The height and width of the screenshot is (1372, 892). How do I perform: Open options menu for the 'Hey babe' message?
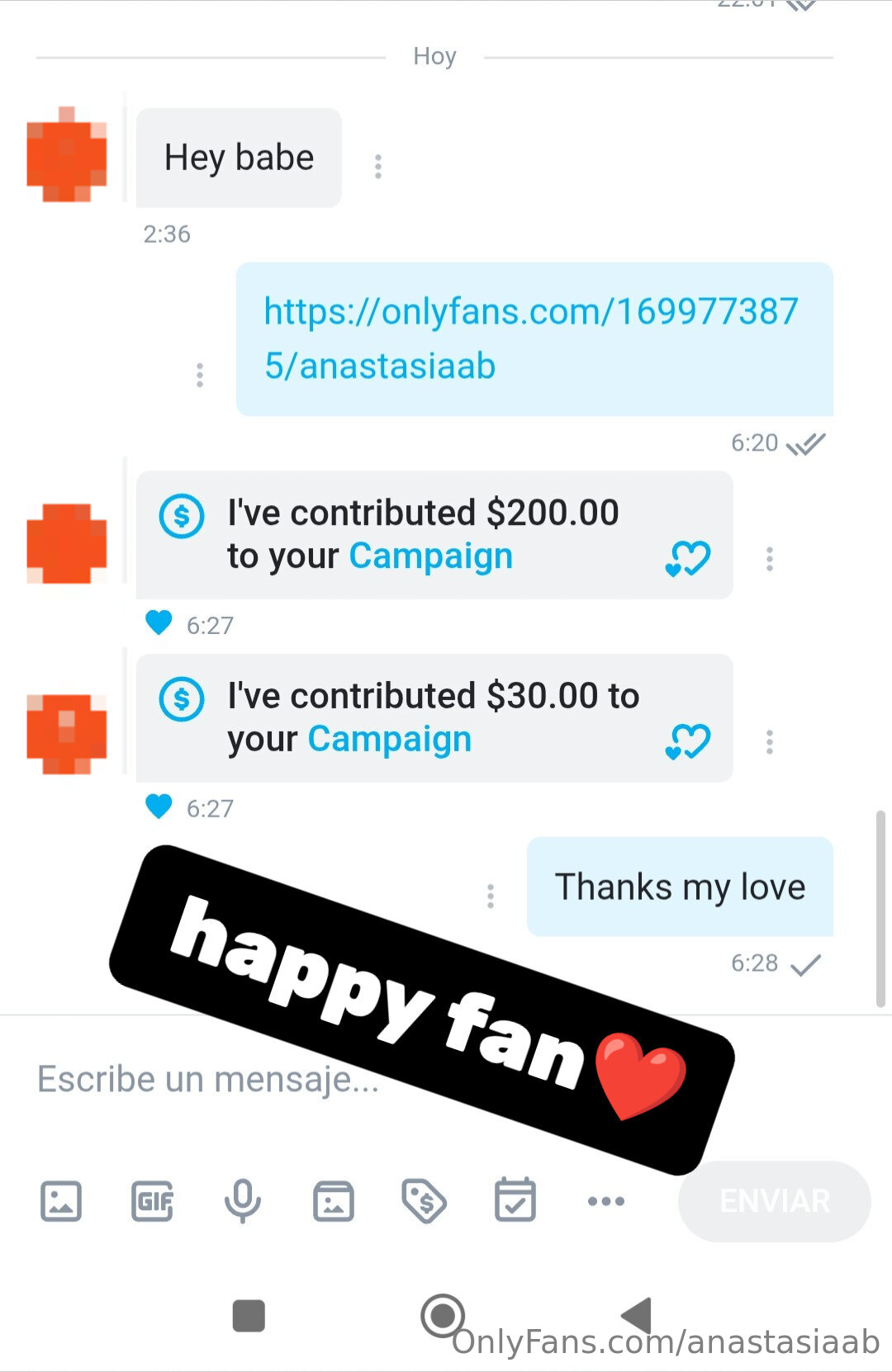pos(377,166)
